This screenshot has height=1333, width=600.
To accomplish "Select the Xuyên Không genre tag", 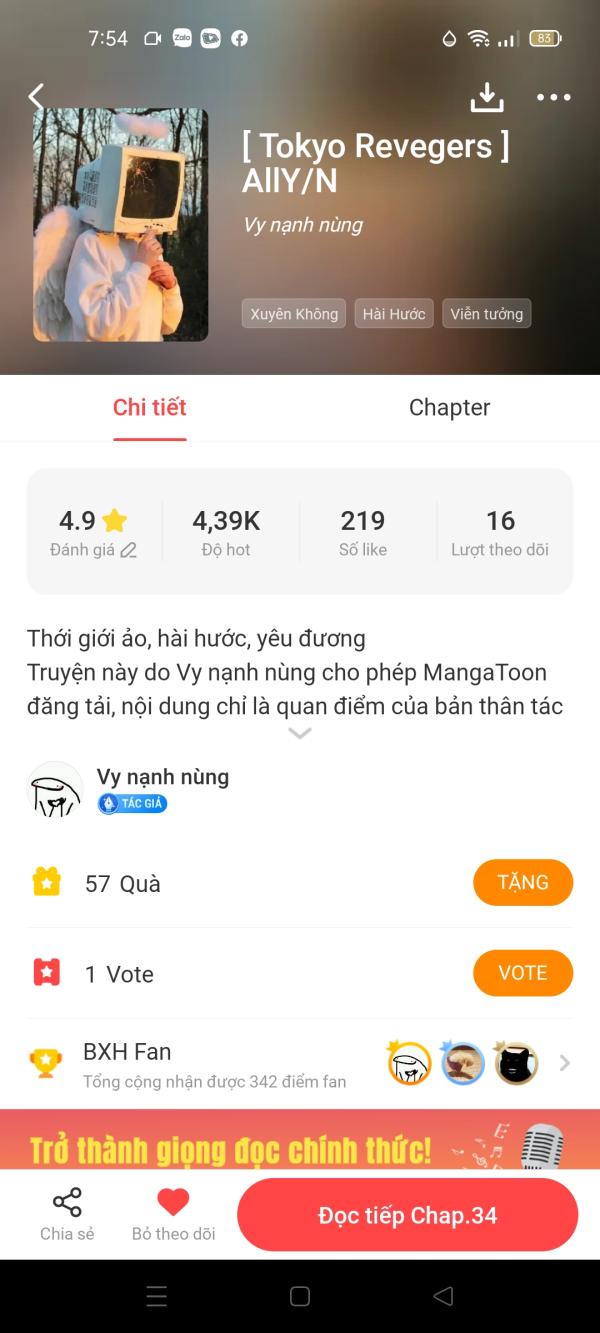I will (x=294, y=314).
